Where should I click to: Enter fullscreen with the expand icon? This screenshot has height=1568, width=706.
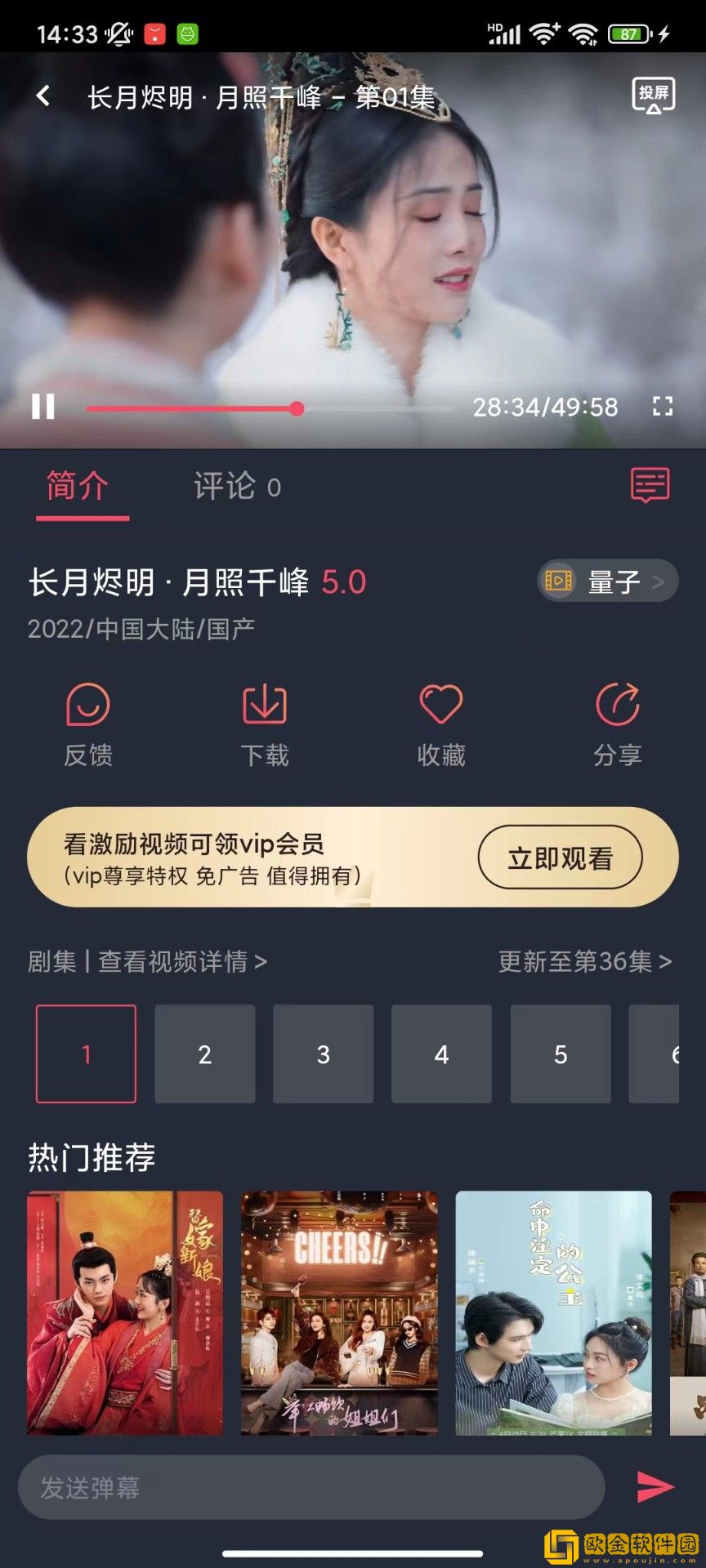[664, 407]
